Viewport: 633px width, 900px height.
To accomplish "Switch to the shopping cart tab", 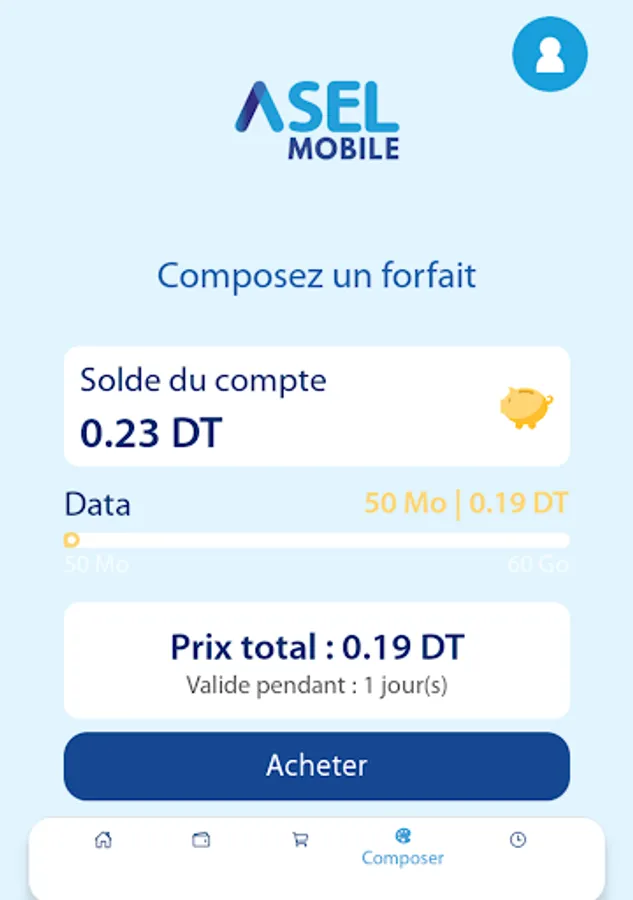I will (x=300, y=840).
